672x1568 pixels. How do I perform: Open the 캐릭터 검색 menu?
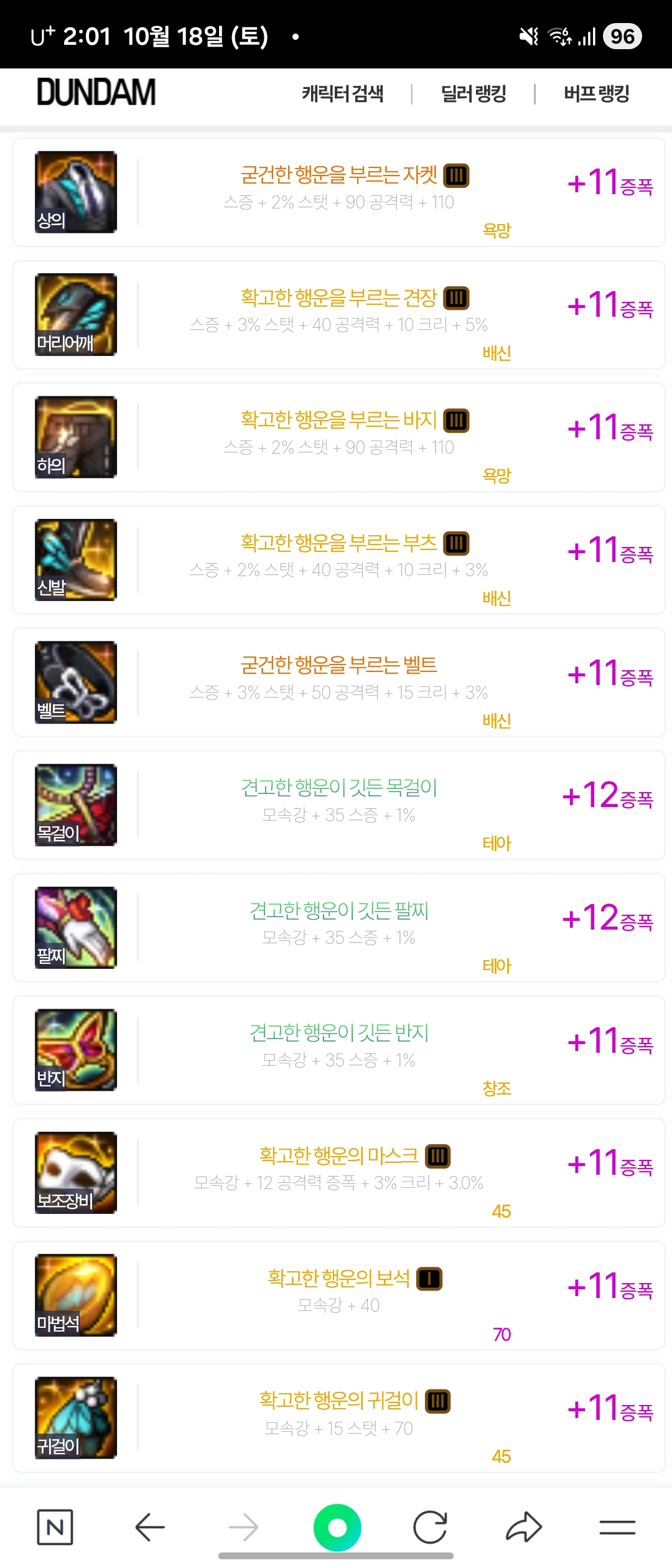[x=342, y=94]
